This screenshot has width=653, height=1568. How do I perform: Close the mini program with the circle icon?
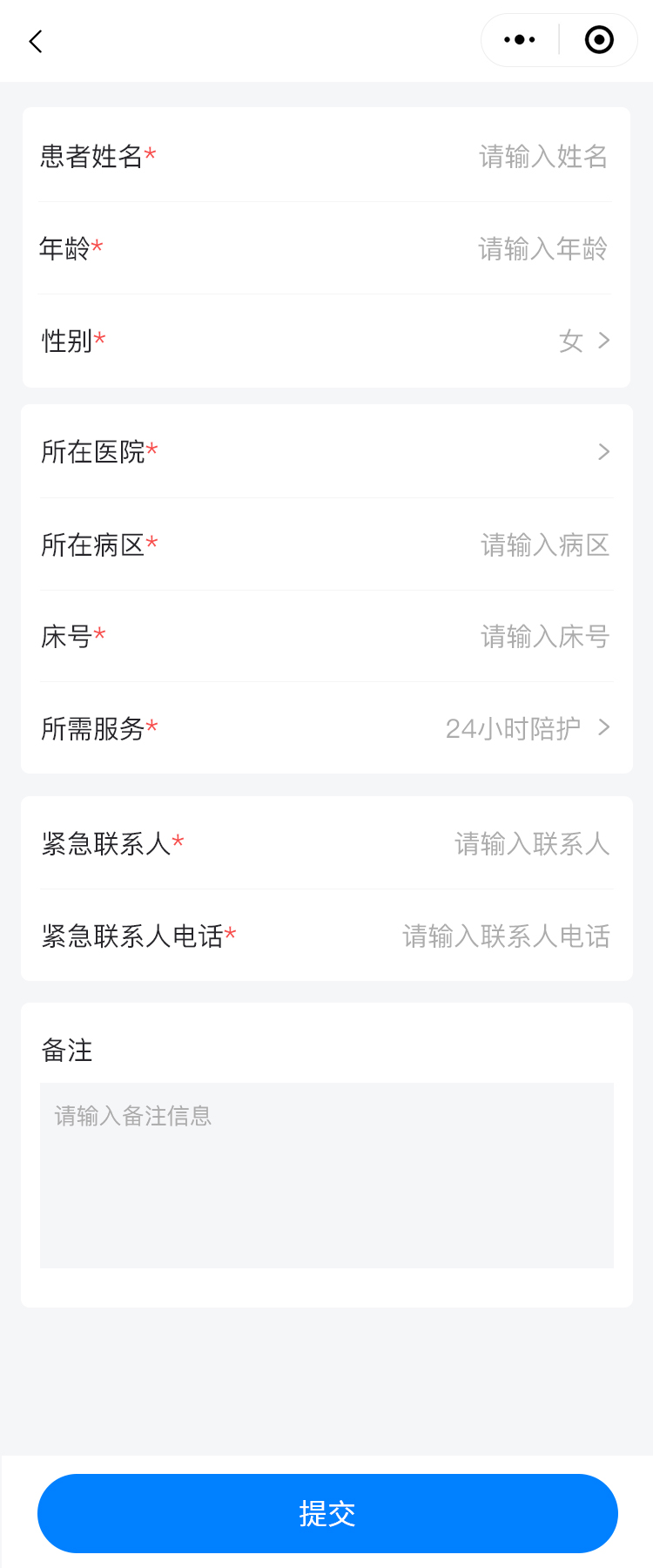click(x=599, y=40)
